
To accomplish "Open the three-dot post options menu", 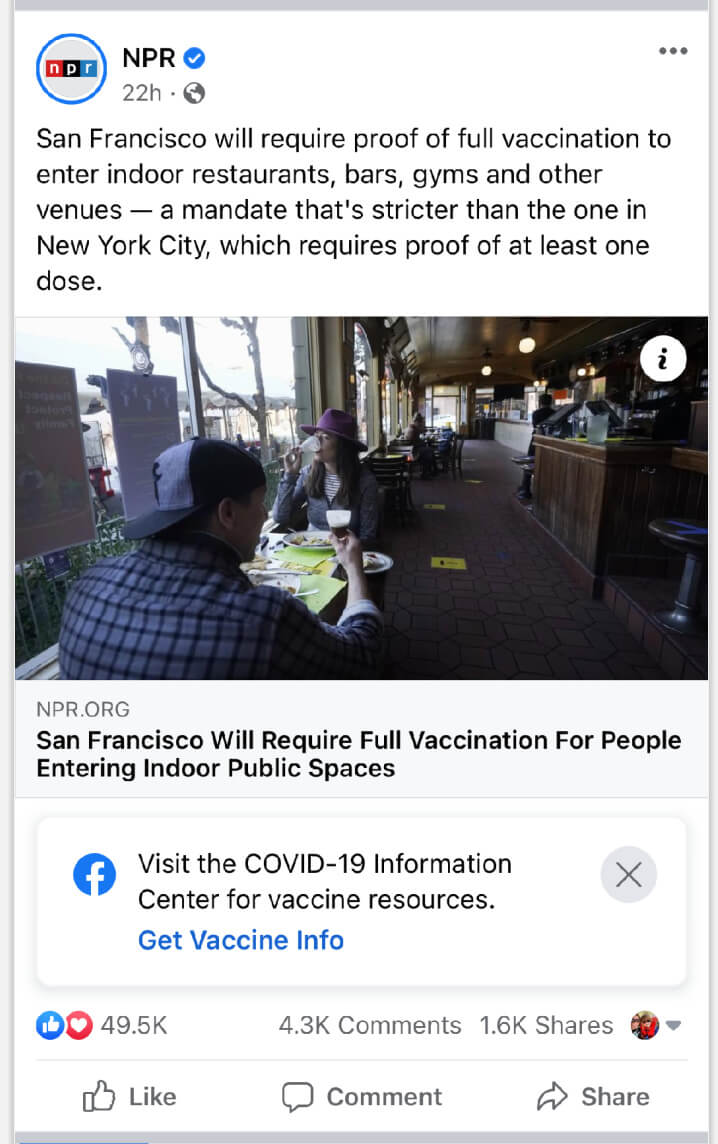I will (673, 52).
